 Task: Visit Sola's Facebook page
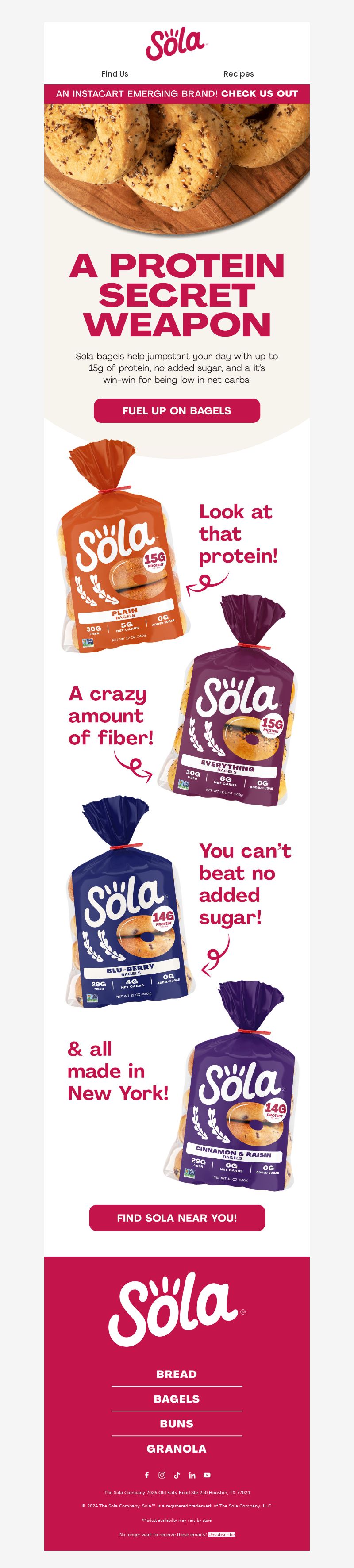(147, 1475)
